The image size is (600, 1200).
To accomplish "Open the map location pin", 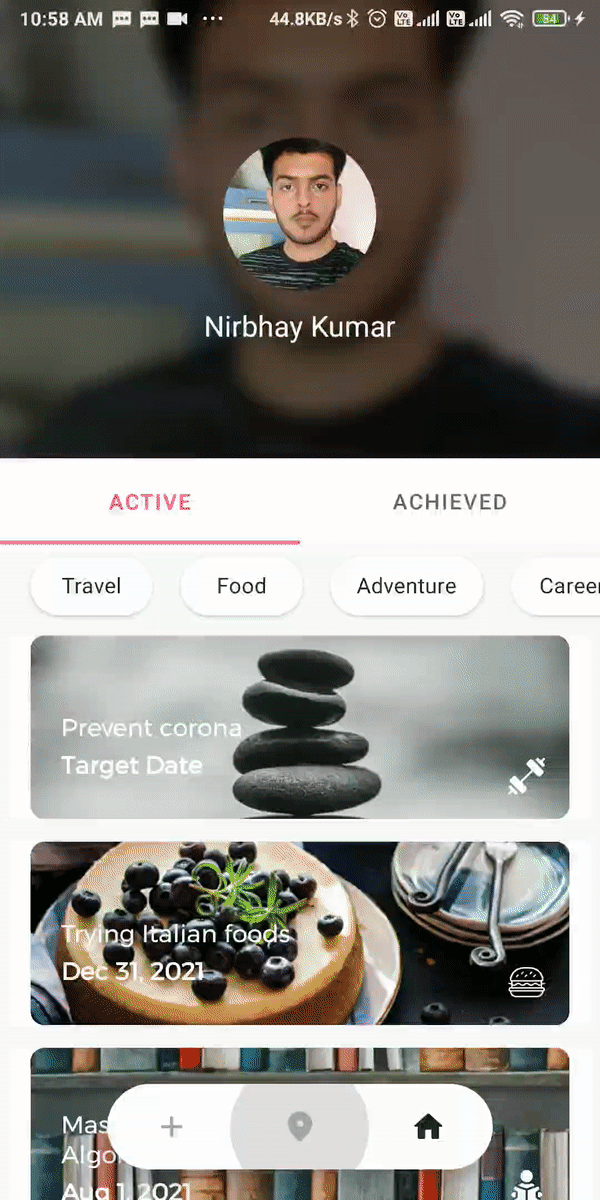I will [x=299, y=1127].
